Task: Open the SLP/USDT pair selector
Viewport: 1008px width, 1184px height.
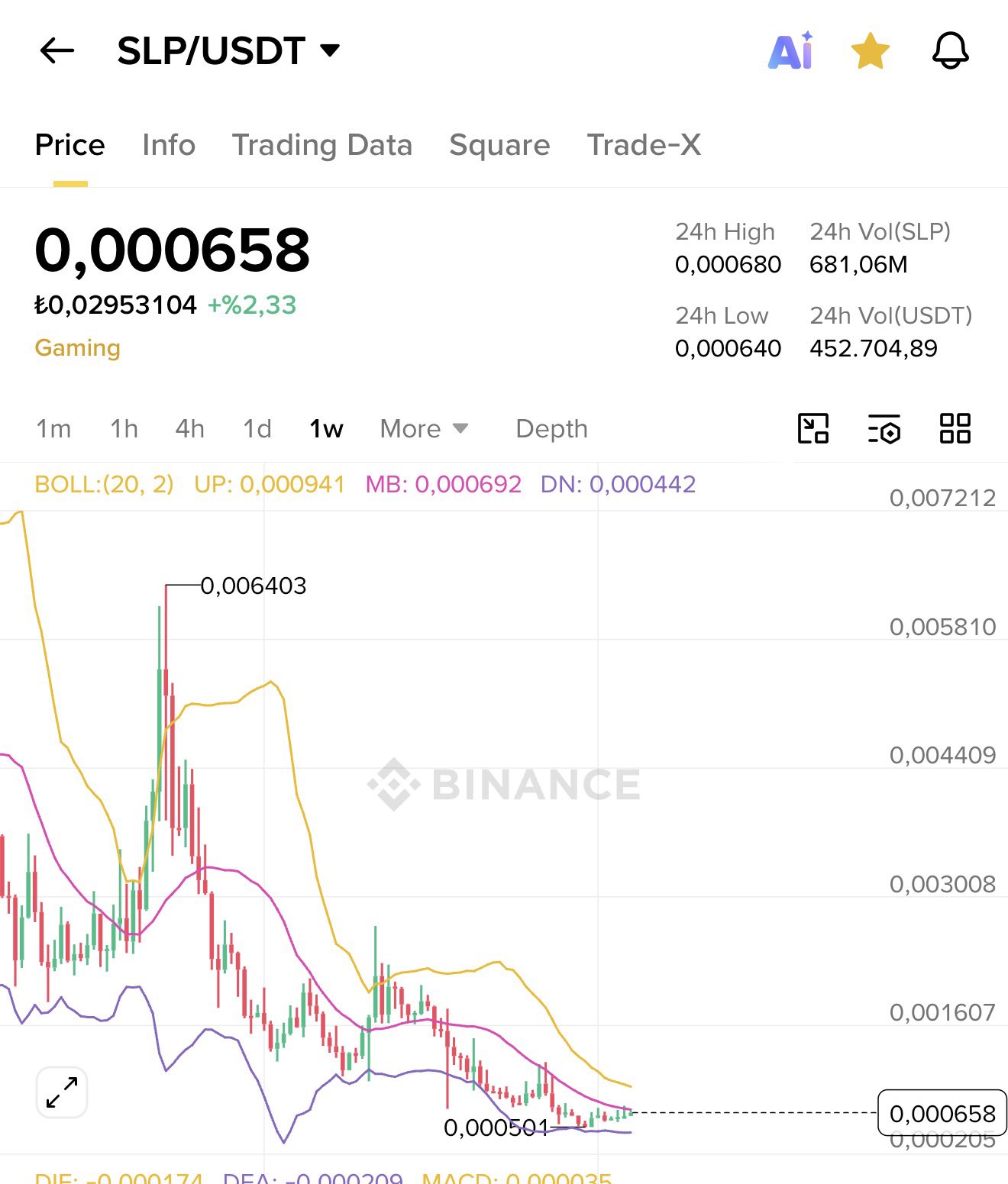Action: click(228, 51)
